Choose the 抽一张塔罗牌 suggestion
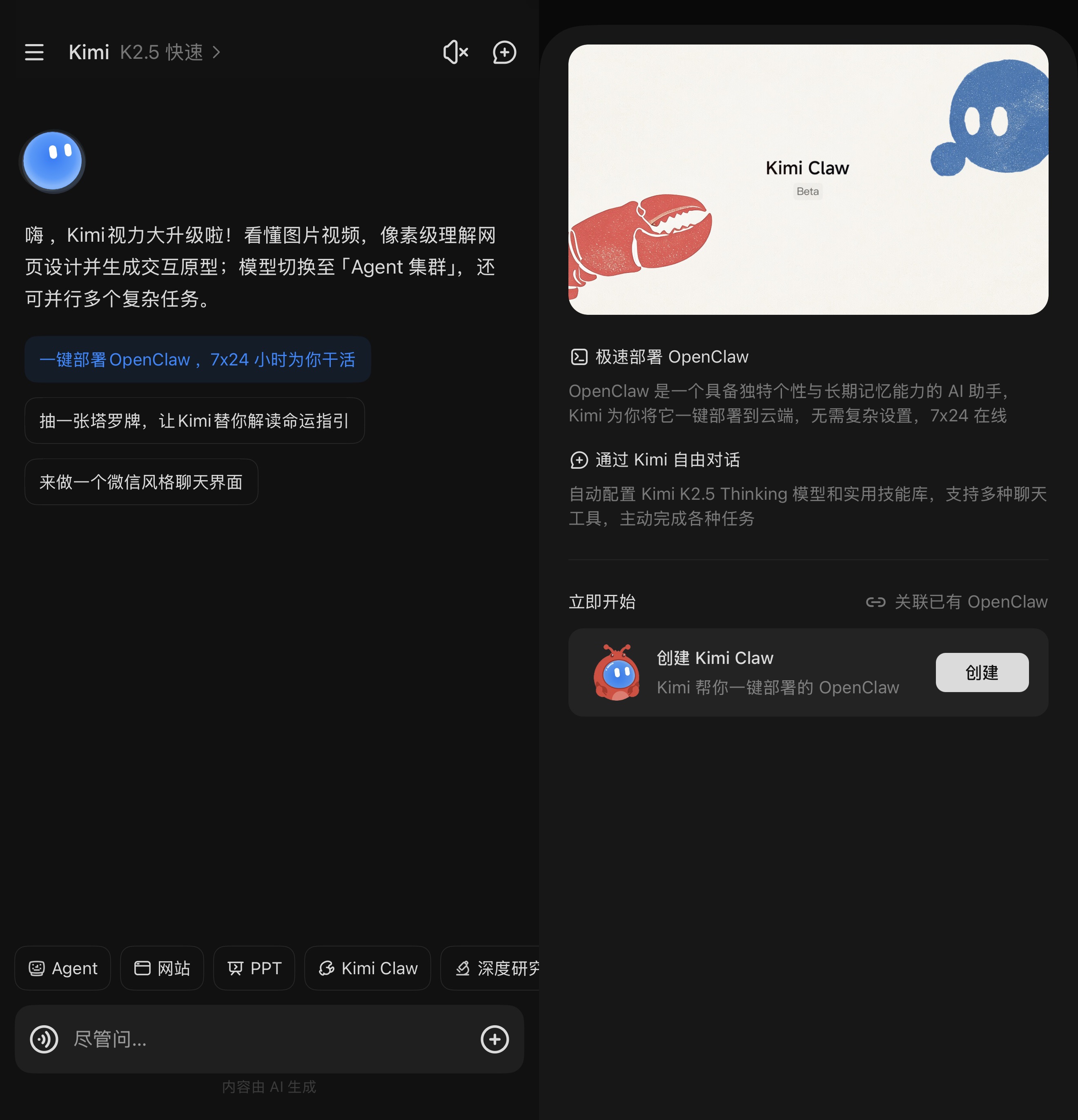The image size is (1078, 1120). pyautogui.click(x=194, y=421)
